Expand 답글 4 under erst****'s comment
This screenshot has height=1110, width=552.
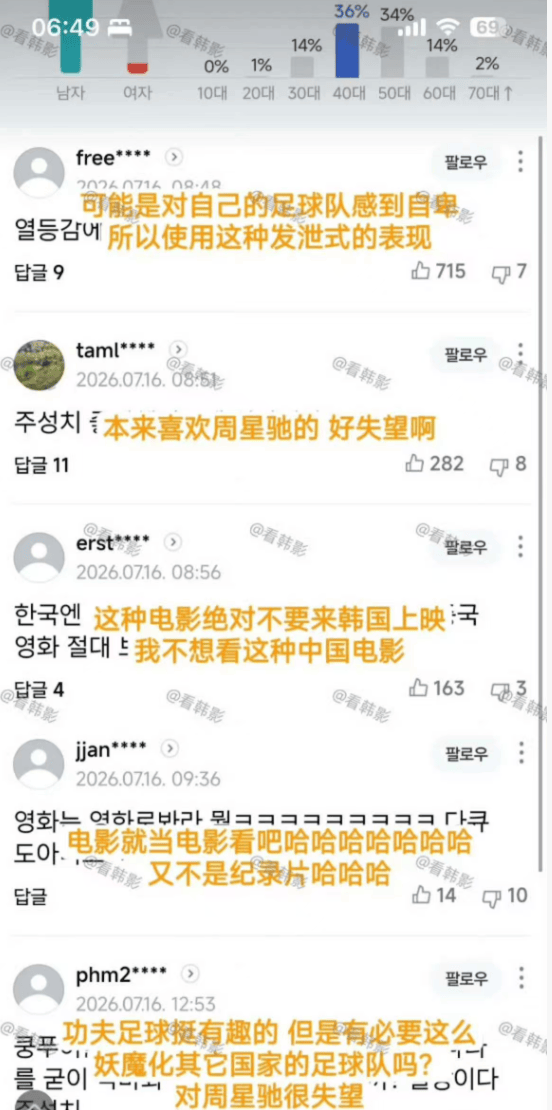point(39,689)
